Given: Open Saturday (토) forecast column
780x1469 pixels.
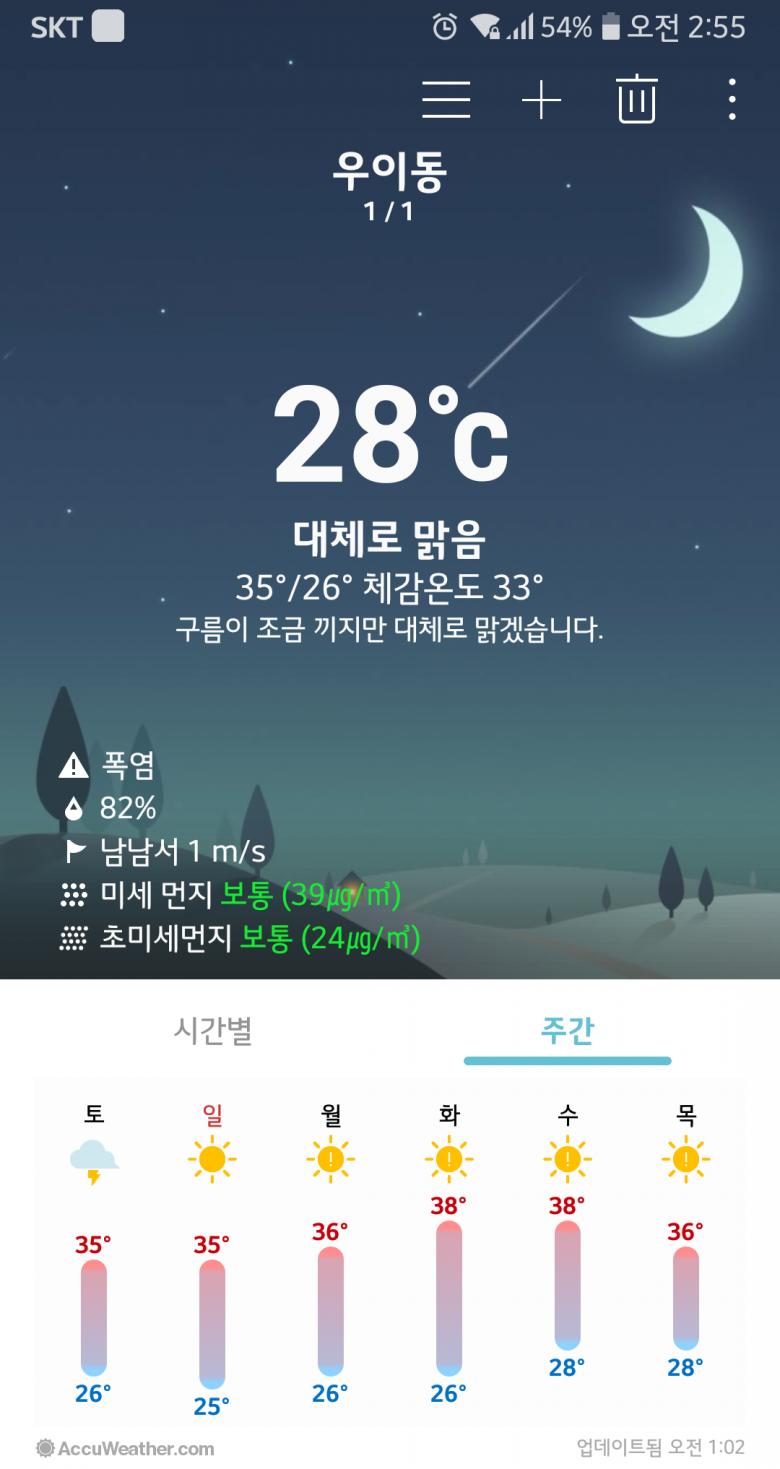Looking at the screenshot, I should [x=94, y=1259].
